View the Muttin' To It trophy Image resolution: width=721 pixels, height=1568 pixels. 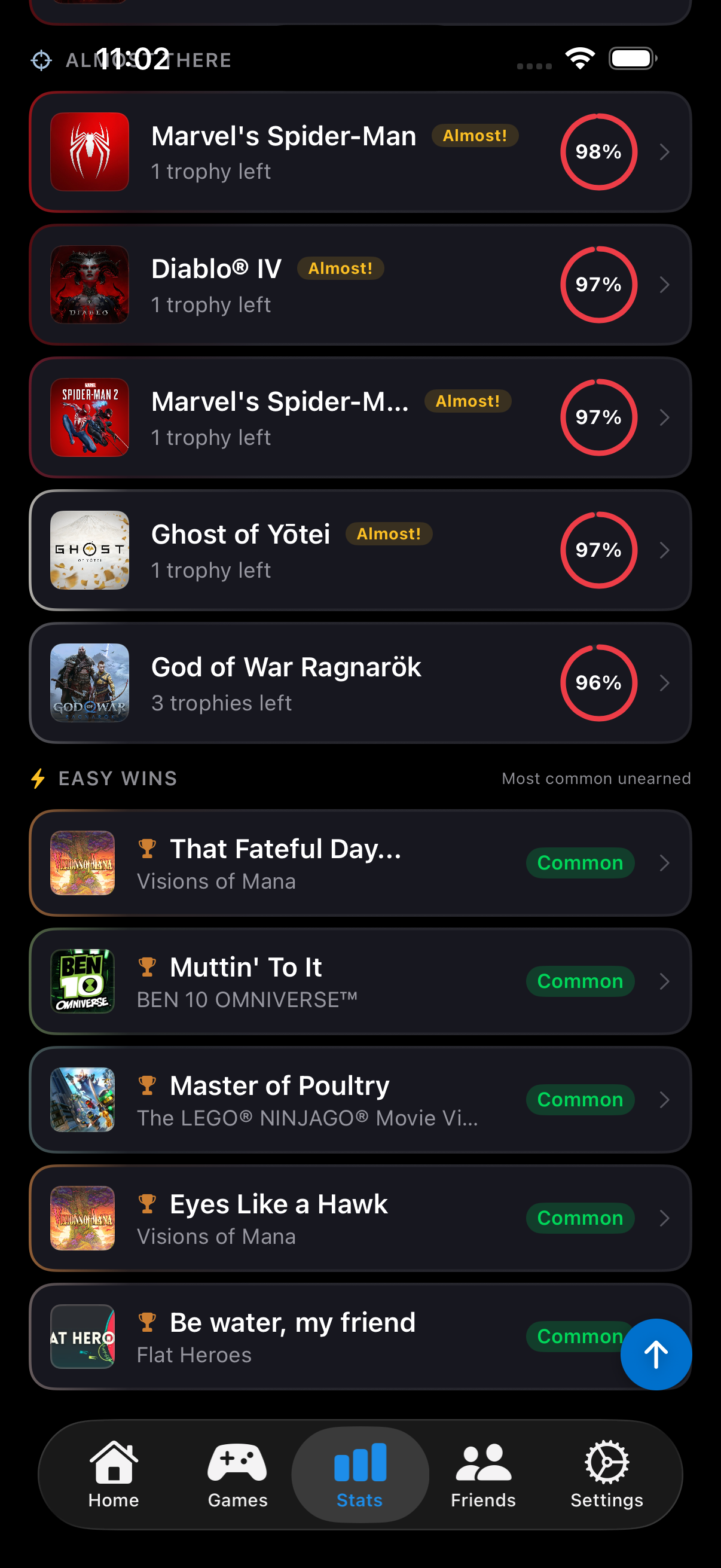tap(360, 981)
